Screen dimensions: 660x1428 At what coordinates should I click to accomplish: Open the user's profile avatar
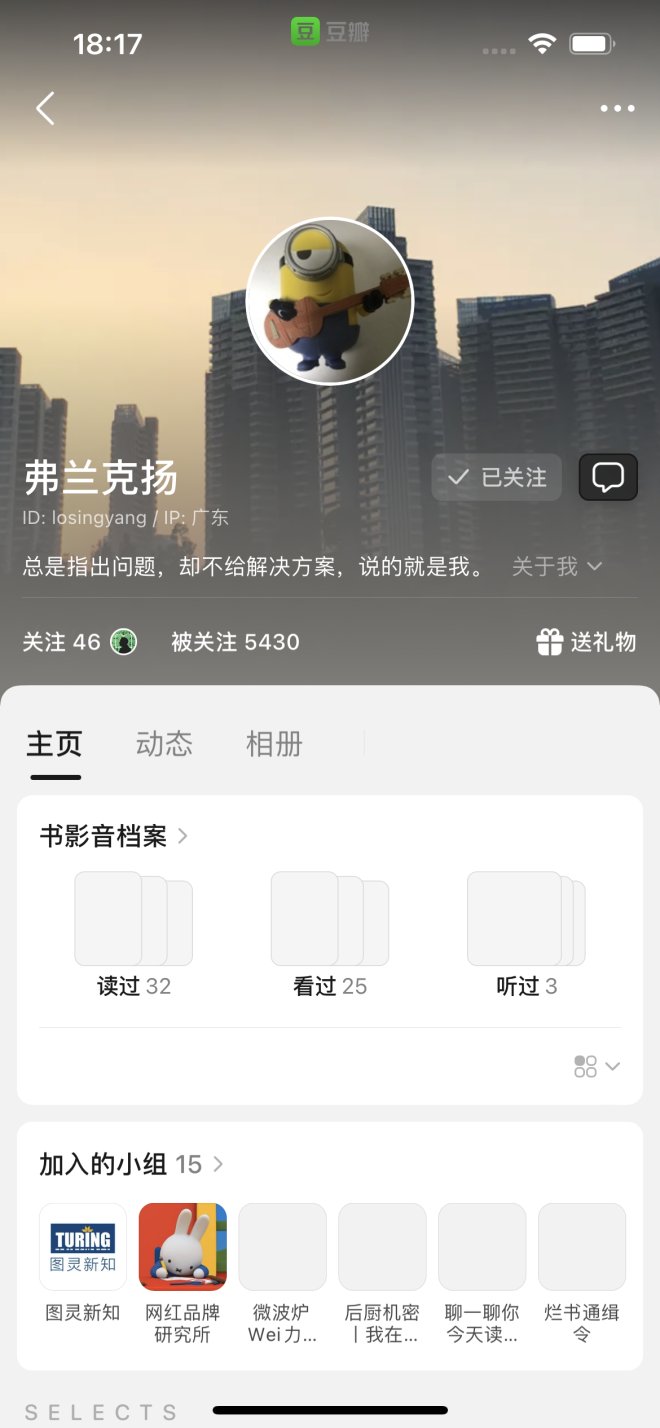[330, 301]
